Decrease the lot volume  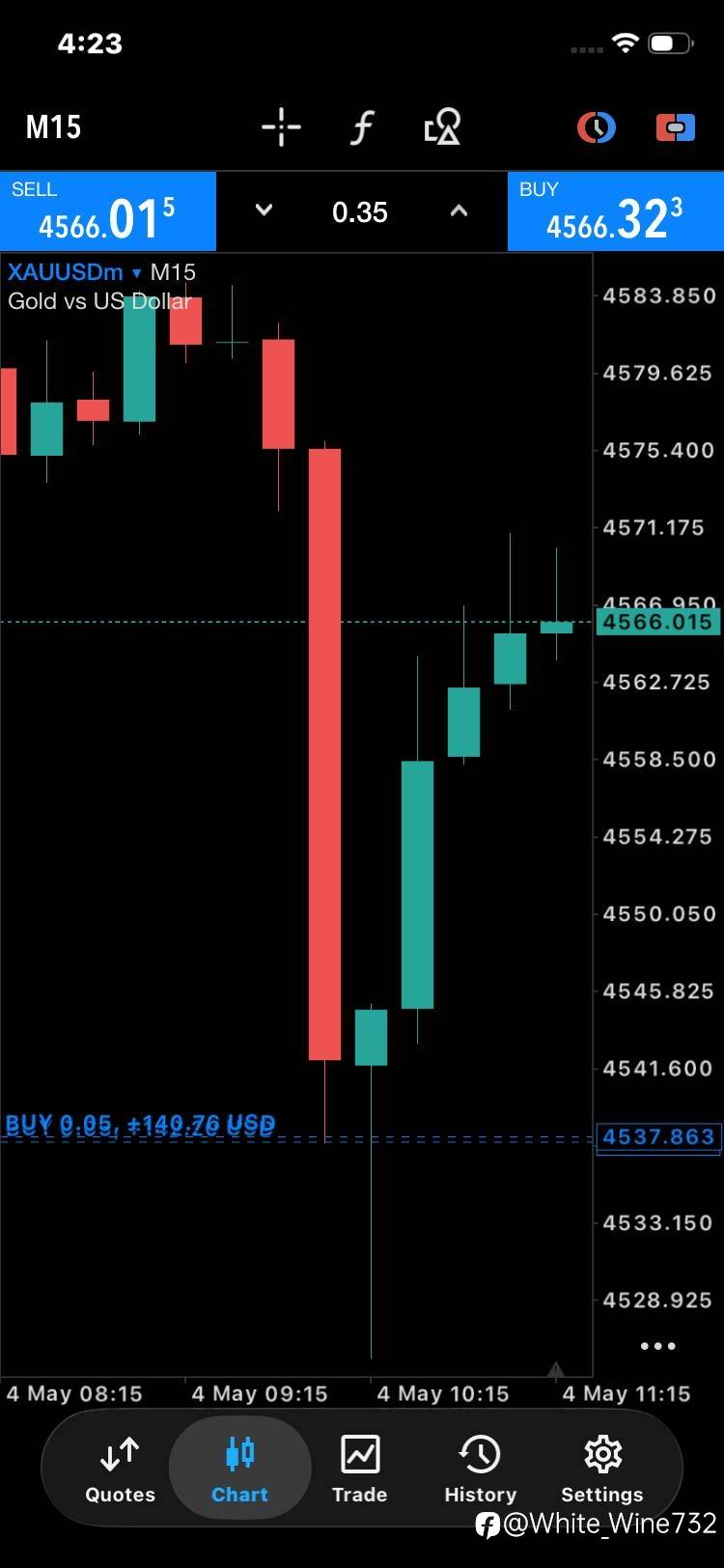tap(264, 210)
